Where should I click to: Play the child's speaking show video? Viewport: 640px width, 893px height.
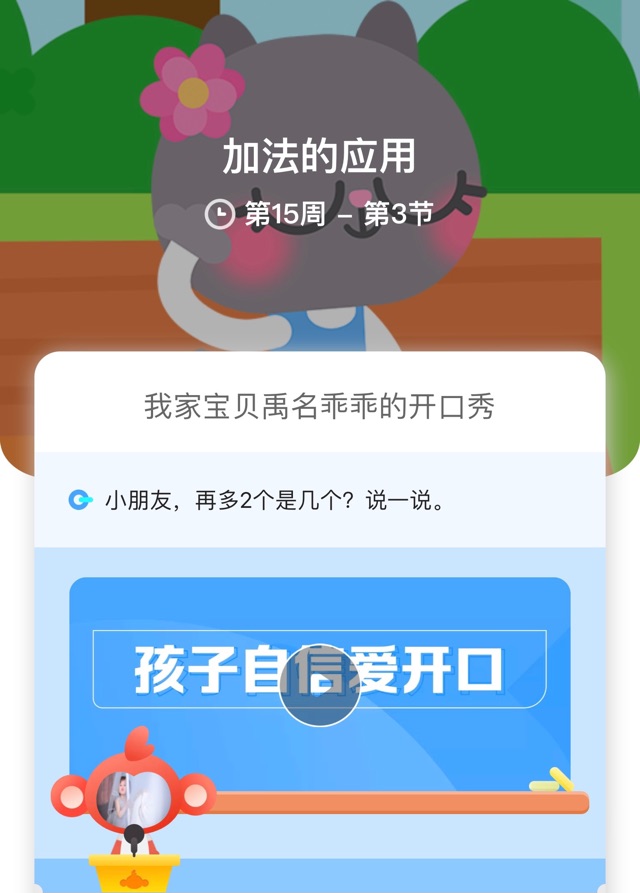(x=319, y=686)
